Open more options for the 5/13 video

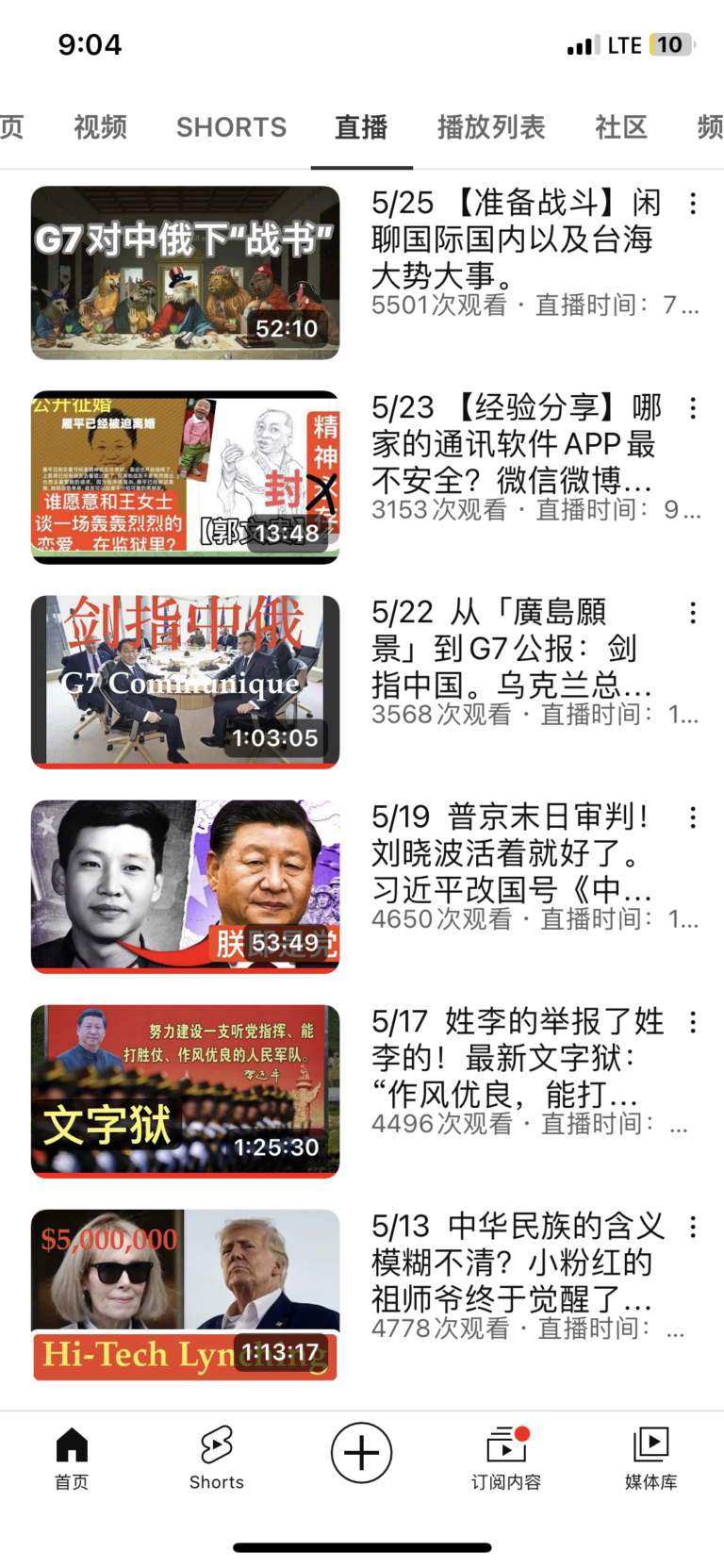tap(693, 1227)
